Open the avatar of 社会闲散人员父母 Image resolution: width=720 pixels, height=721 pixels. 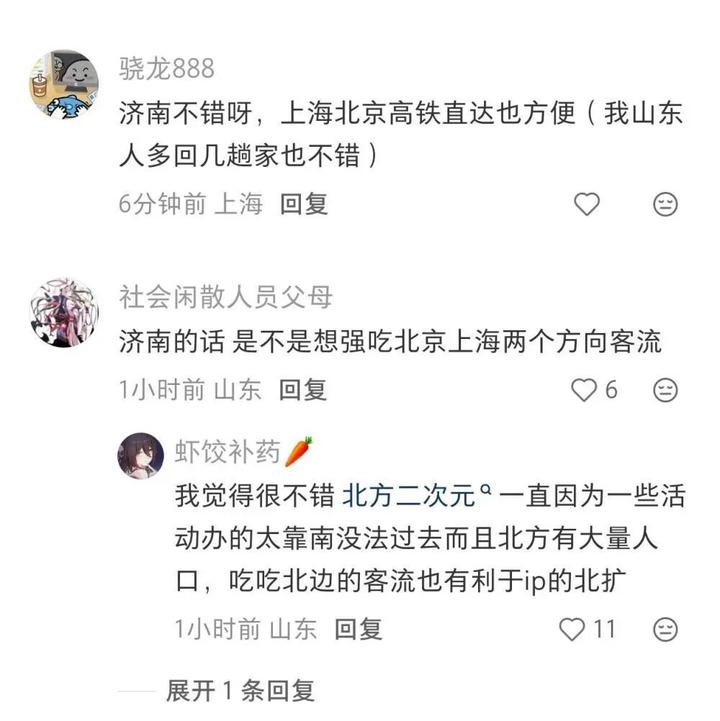pyautogui.click(x=63, y=313)
